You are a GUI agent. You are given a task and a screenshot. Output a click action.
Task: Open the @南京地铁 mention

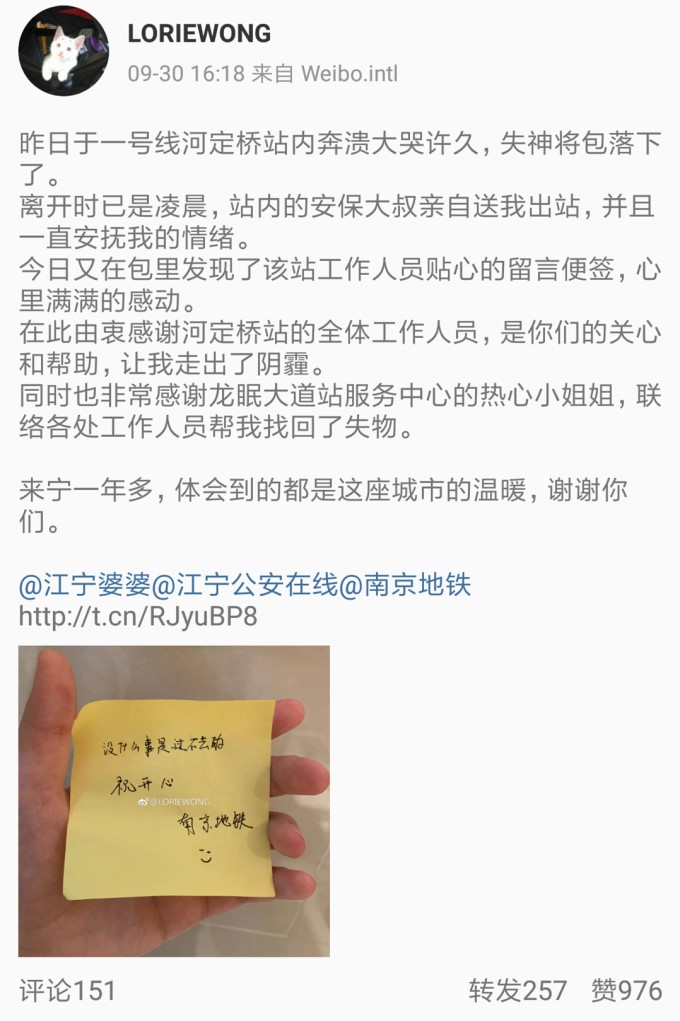(405, 584)
